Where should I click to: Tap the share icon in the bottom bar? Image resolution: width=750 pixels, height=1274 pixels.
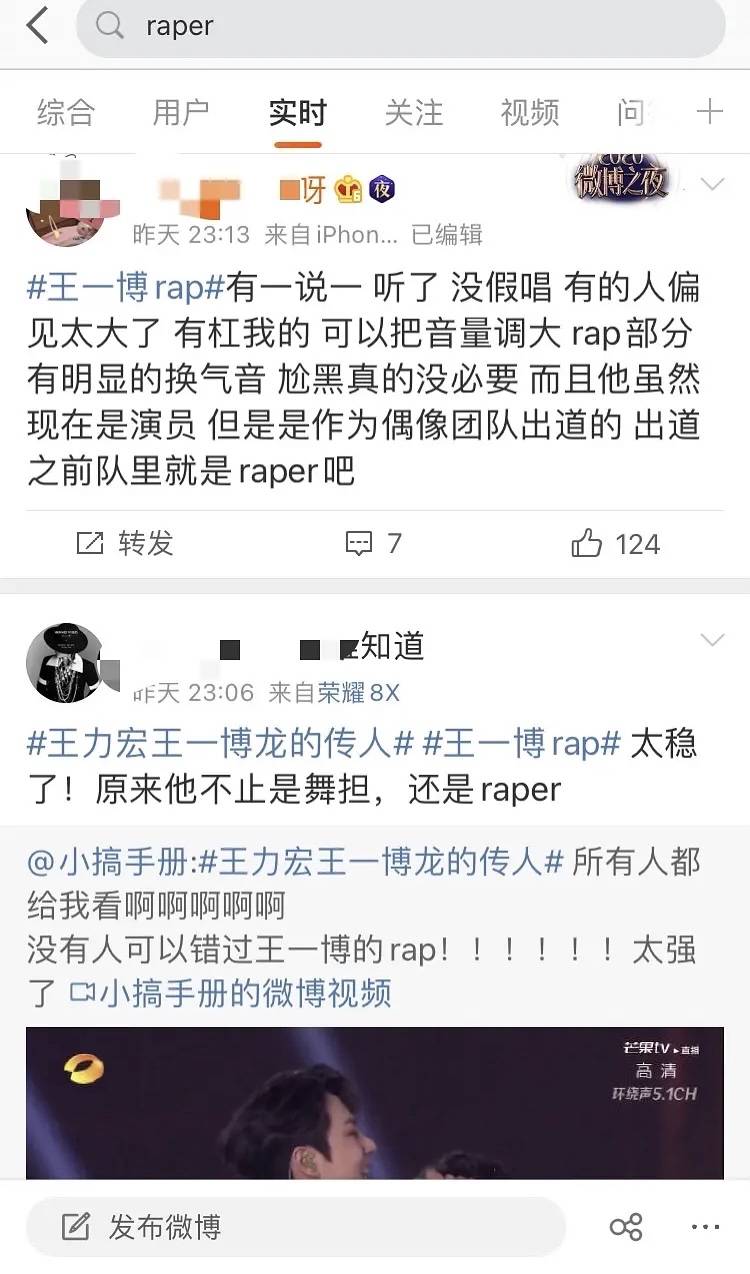tap(625, 1227)
